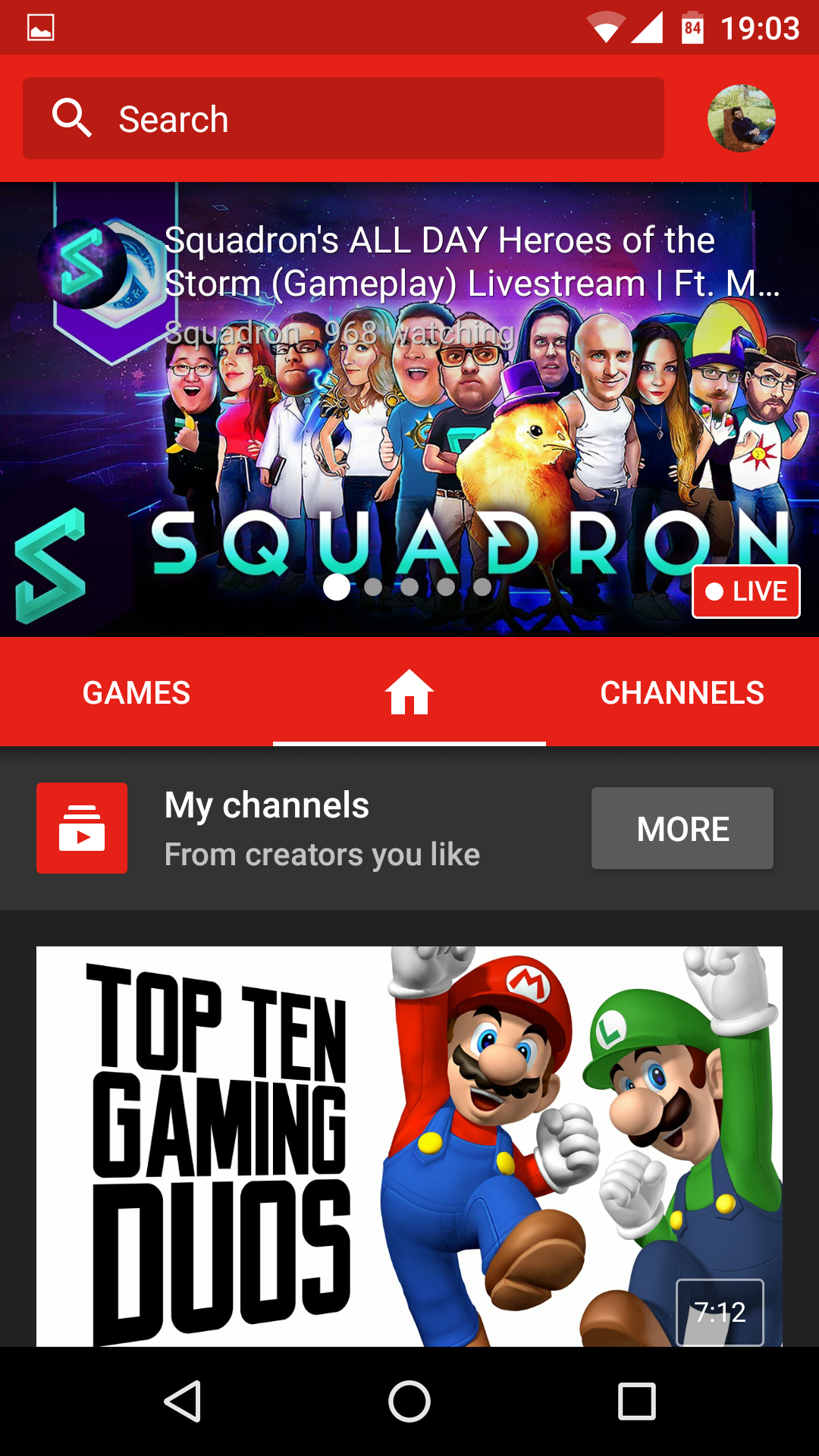This screenshot has height=1456, width=819.
Task: Play the Top Ten Gaming Duos video
Action: 409,1147
